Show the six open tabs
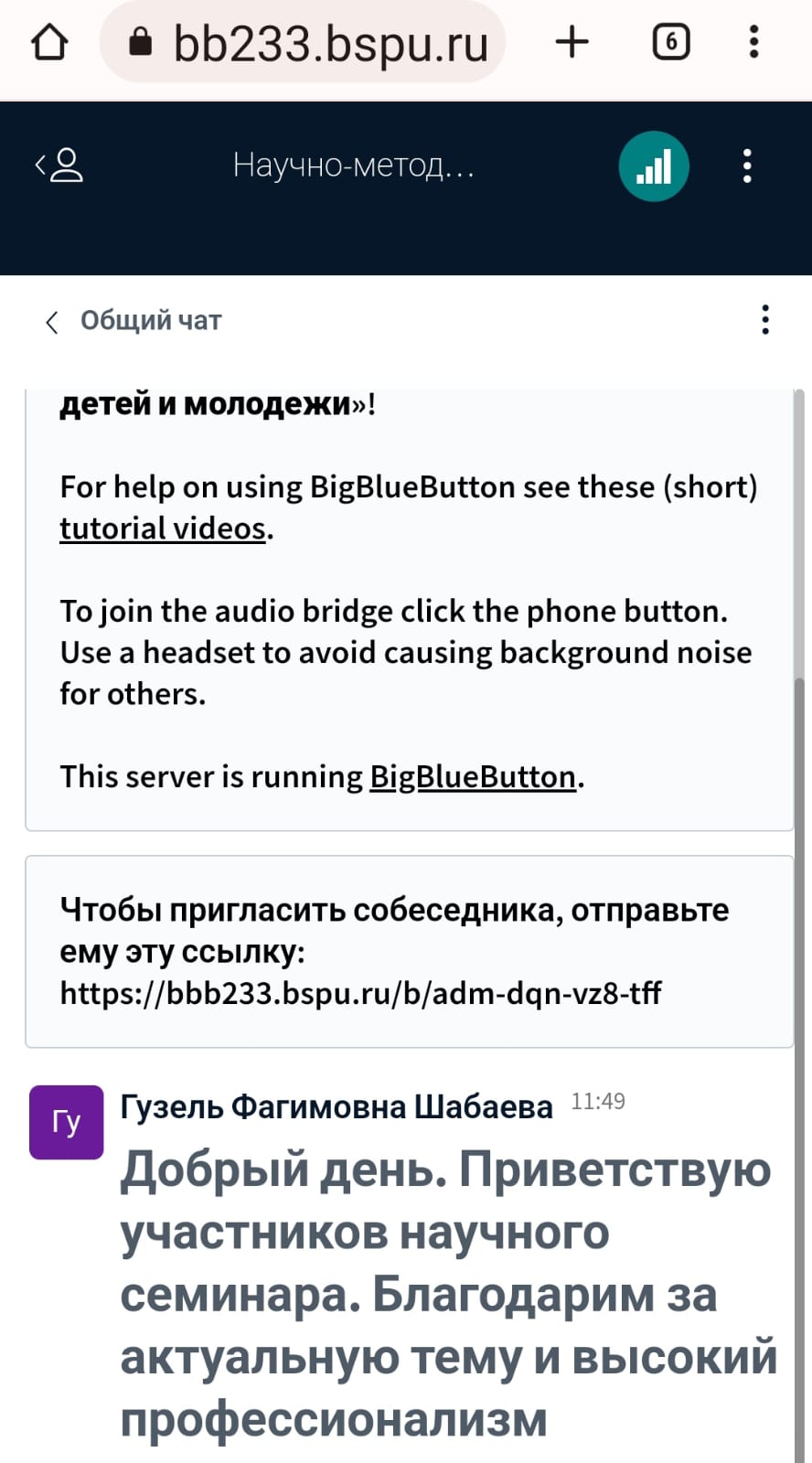The image size is (812, 1463). (x=670, y=42)
